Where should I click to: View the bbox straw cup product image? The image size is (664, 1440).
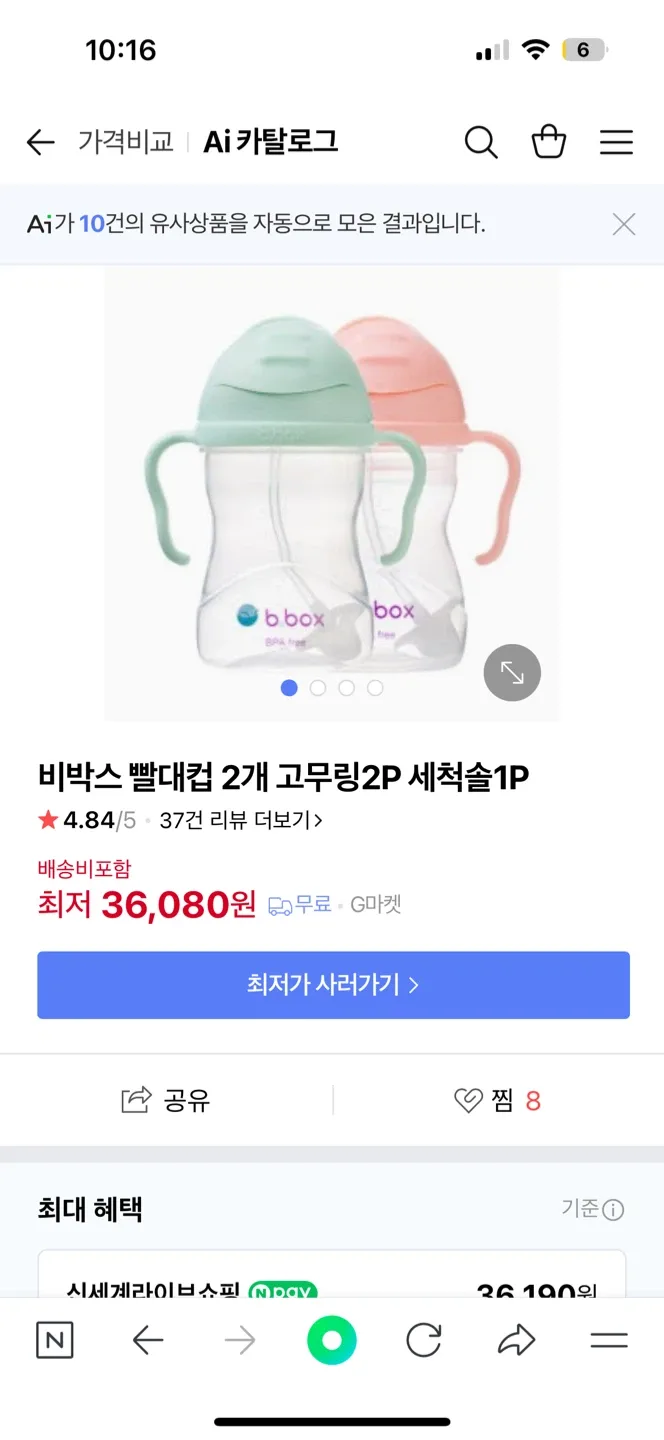click(332, 490)
